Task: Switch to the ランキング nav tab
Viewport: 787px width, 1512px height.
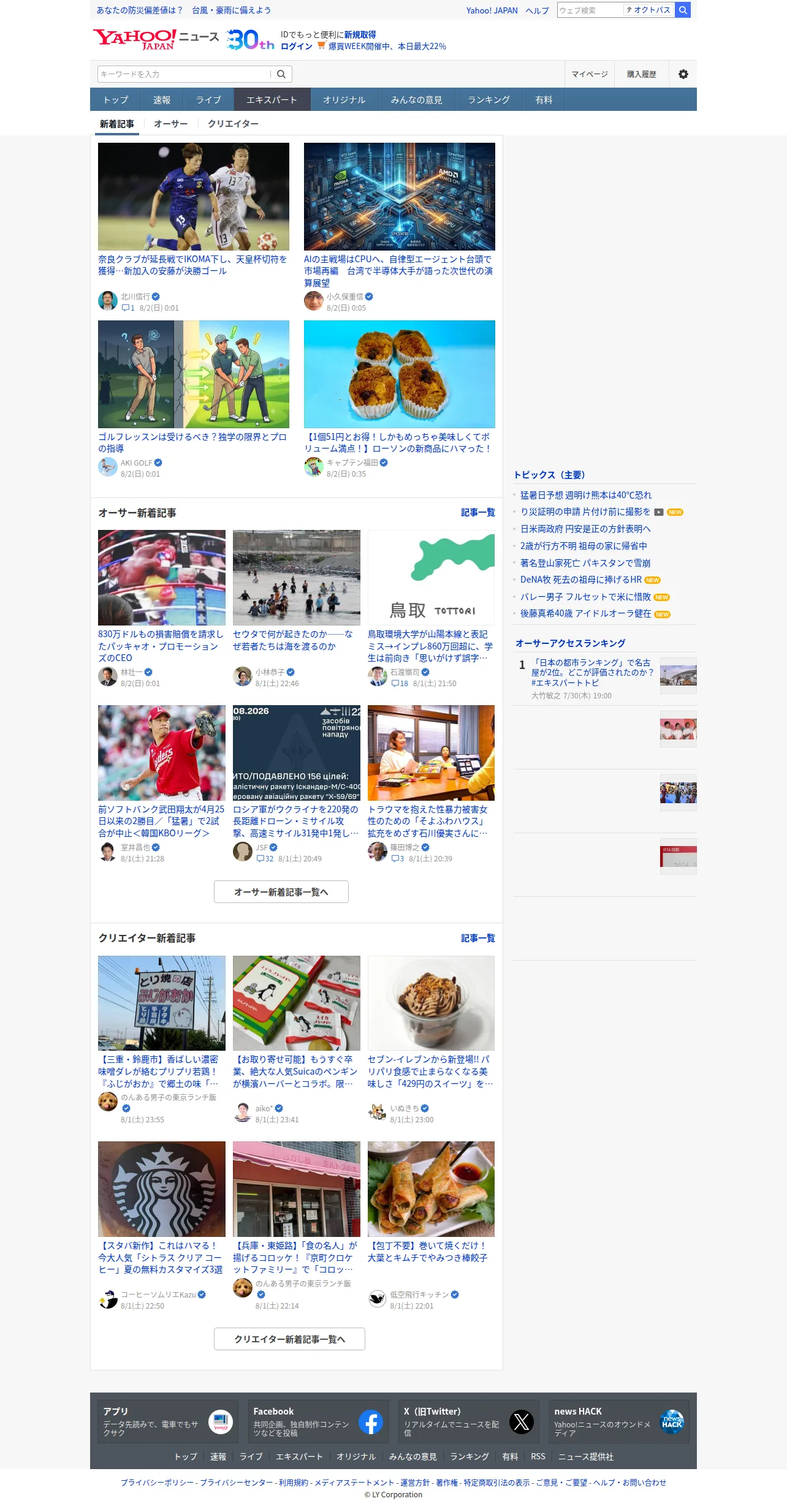Action: [x=489, y=99]
